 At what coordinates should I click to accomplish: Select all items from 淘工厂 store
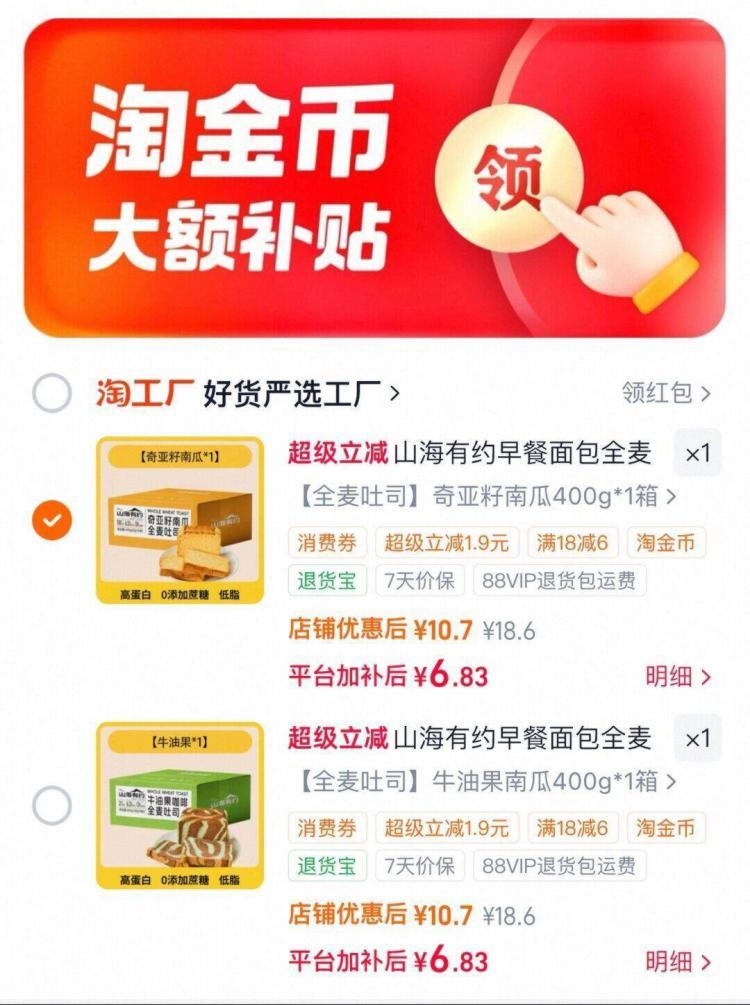[51, 393]
